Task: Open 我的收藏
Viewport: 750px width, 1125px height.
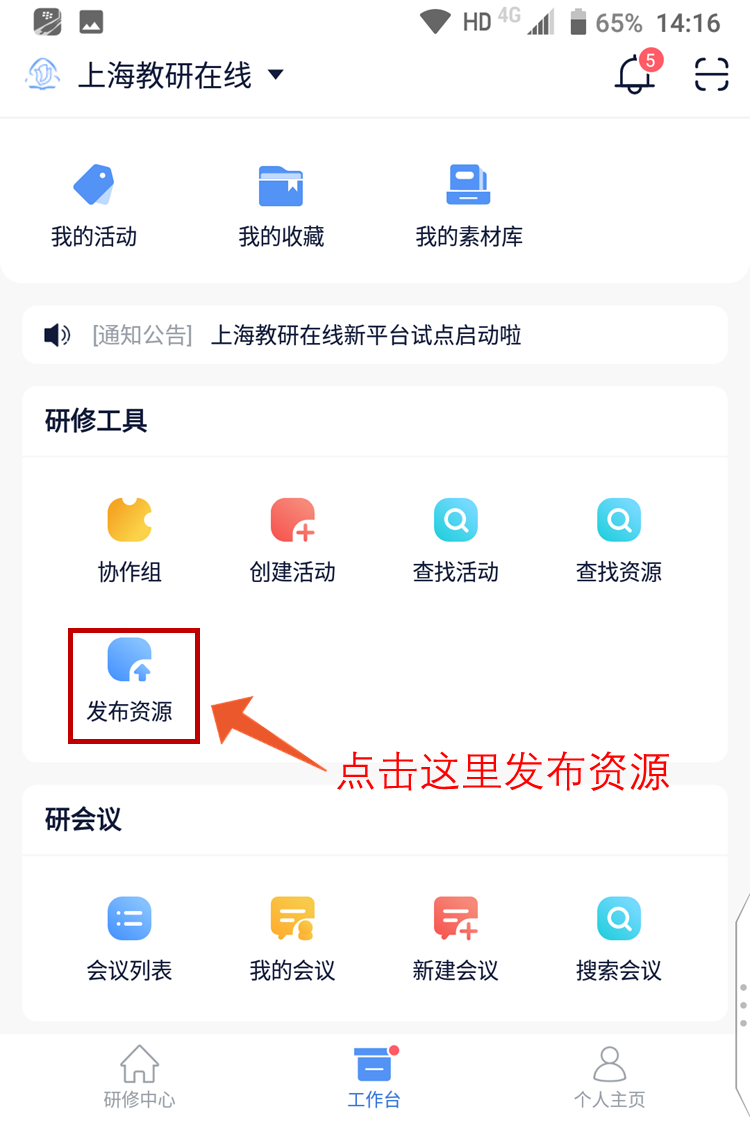Action: coord(281,205)
